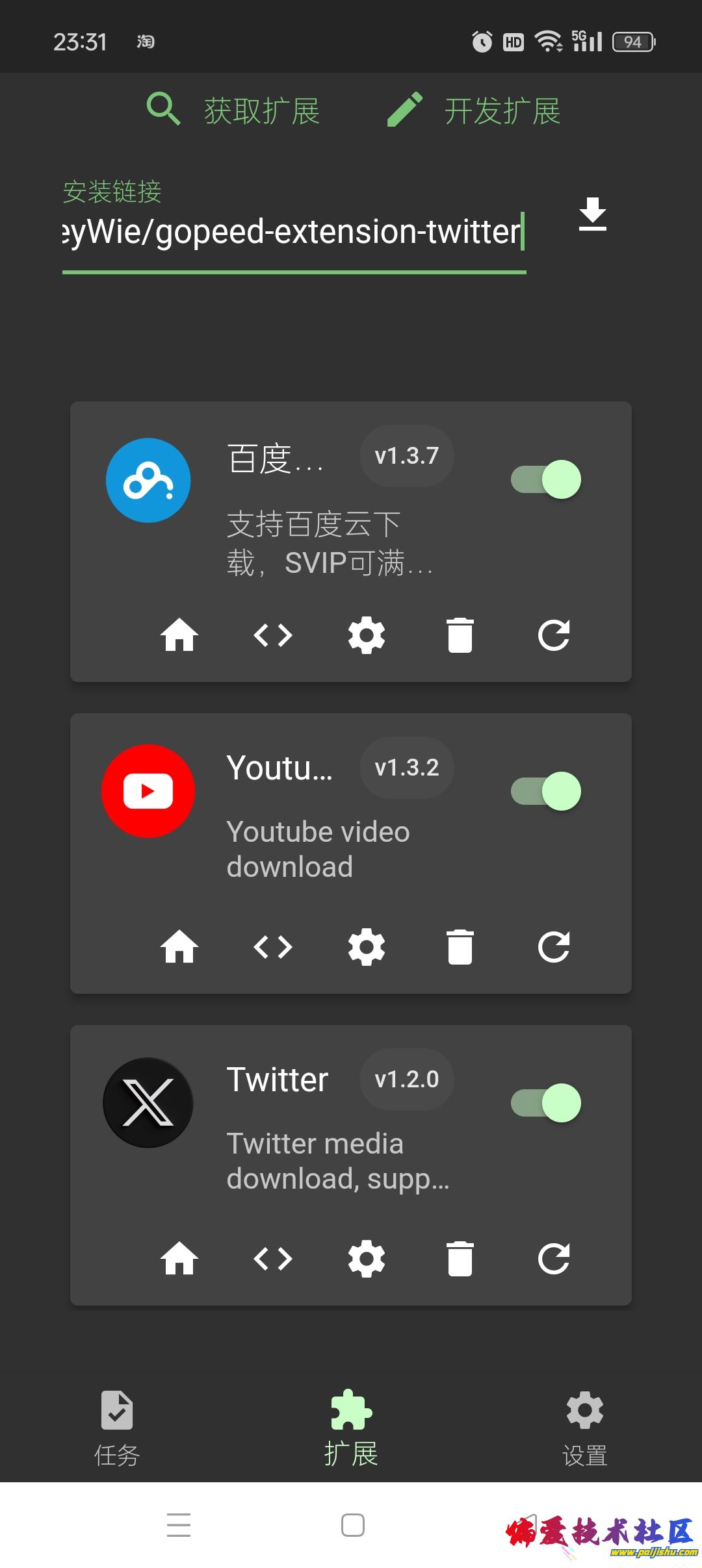Image resolution: width=702 pixels, height=1568 pixels.
Task: Check for Youtube extension updates
Action: [554, 947]
